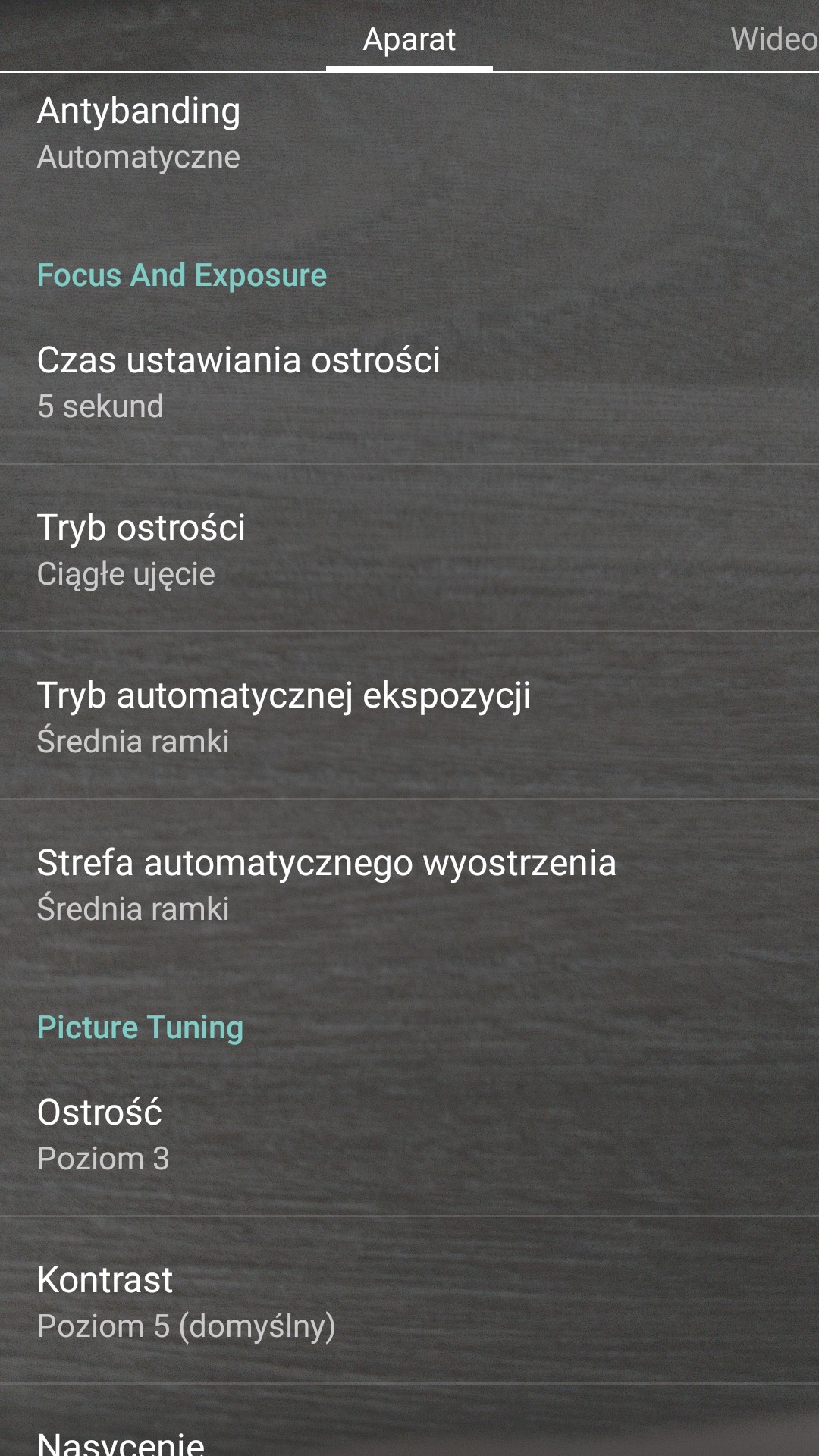The height and width of the screenshot is (1456, 819).
Task: Switch to the Wideo tab
Action: click(773, 39)
